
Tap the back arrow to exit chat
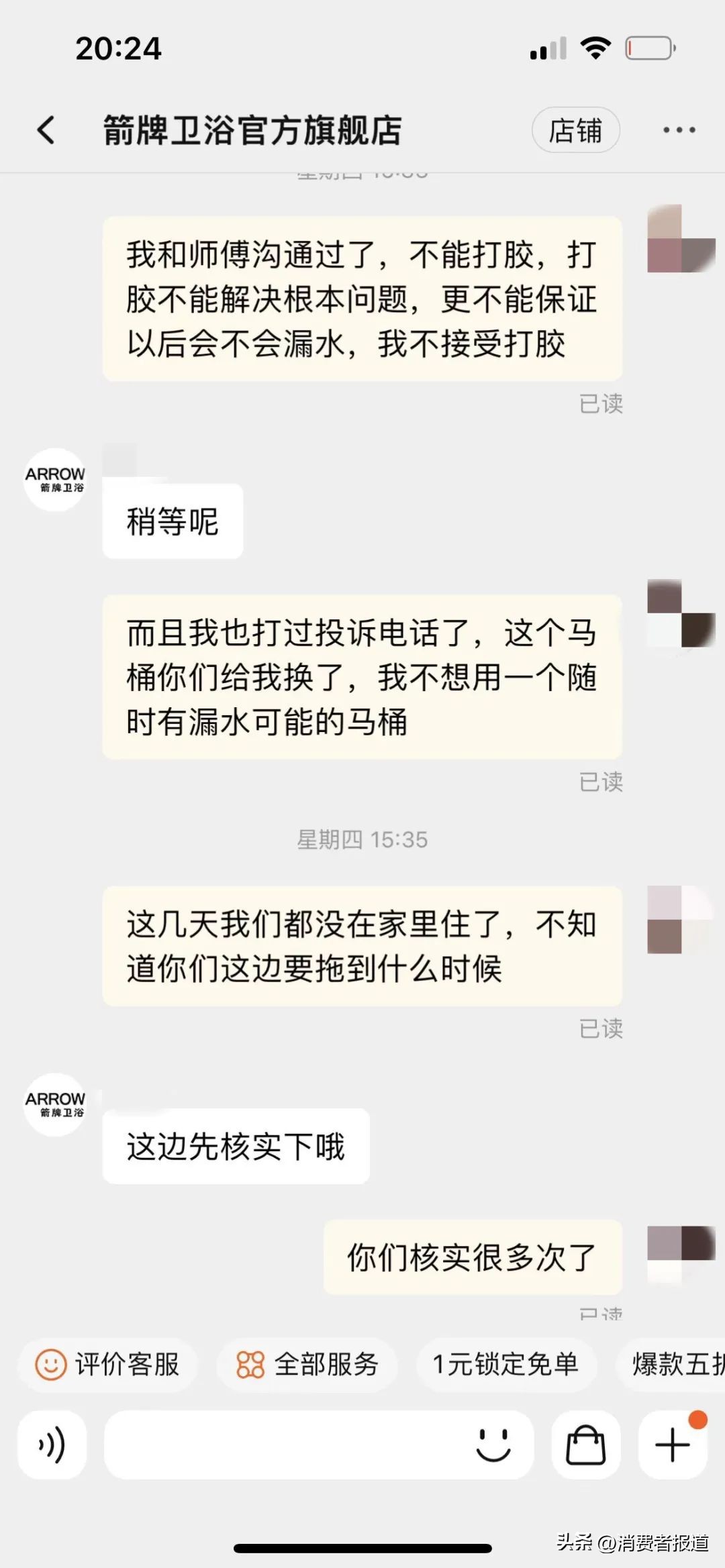(45, 130)
